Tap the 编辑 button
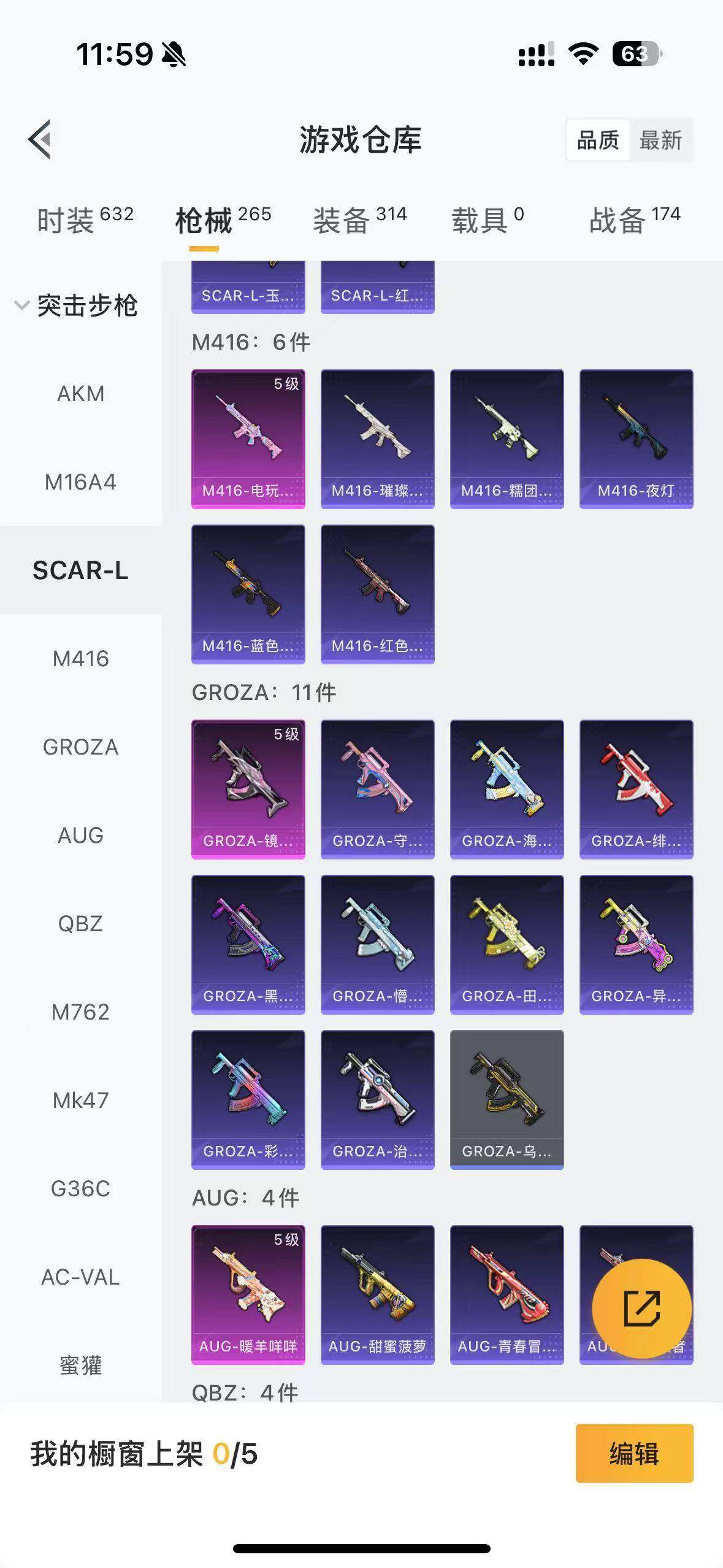The height and width of the screenshot is (1568, 723). (x=634, y=1453)
